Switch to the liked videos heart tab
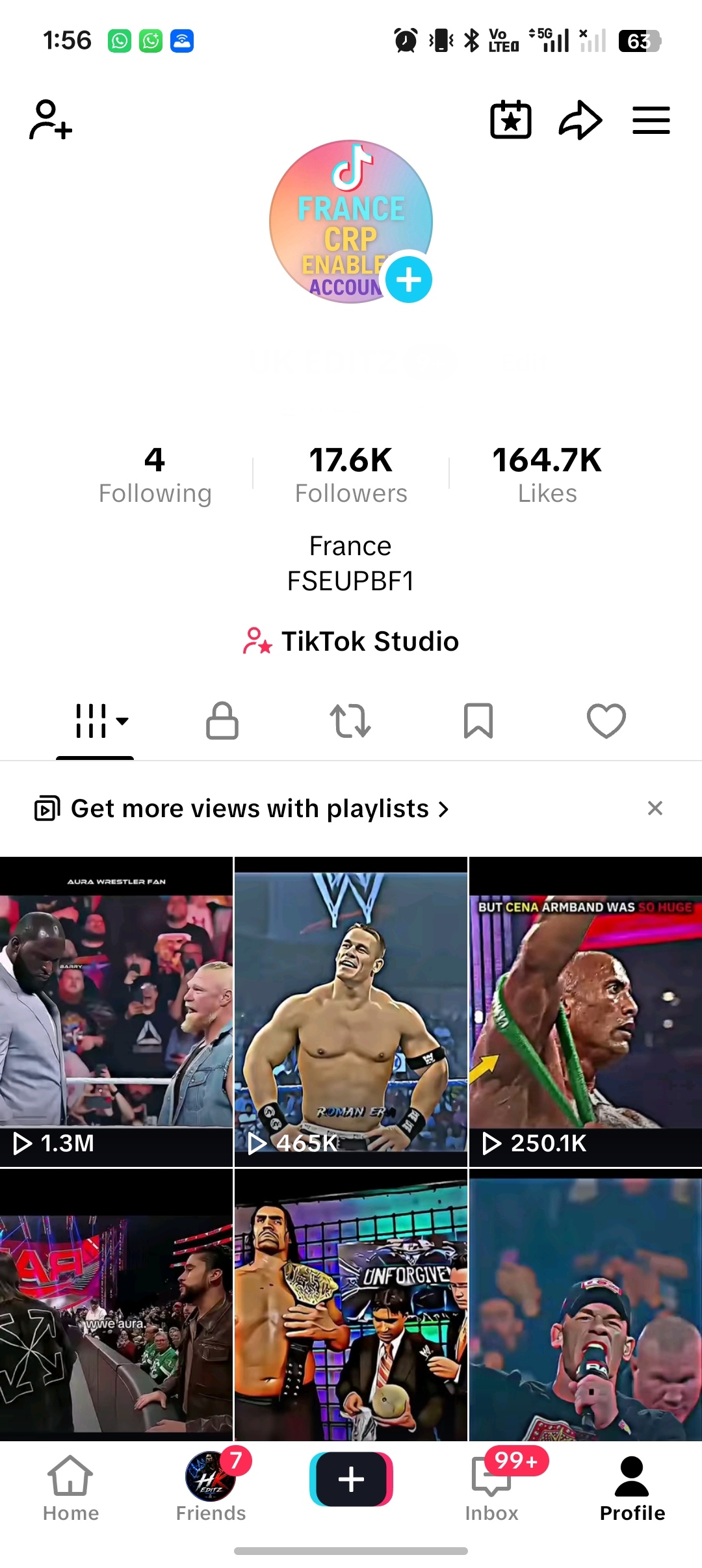 pos(606,721)
